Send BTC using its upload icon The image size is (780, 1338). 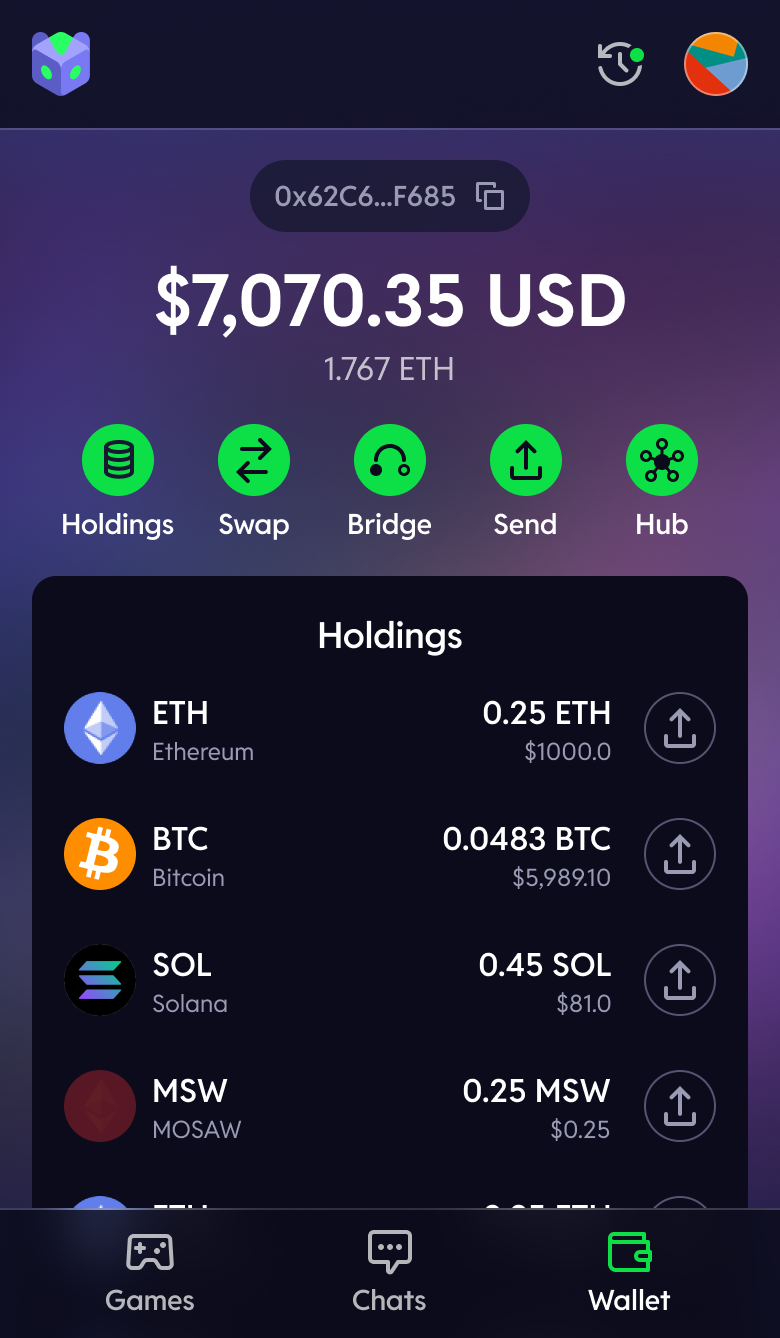coord(679,854)
